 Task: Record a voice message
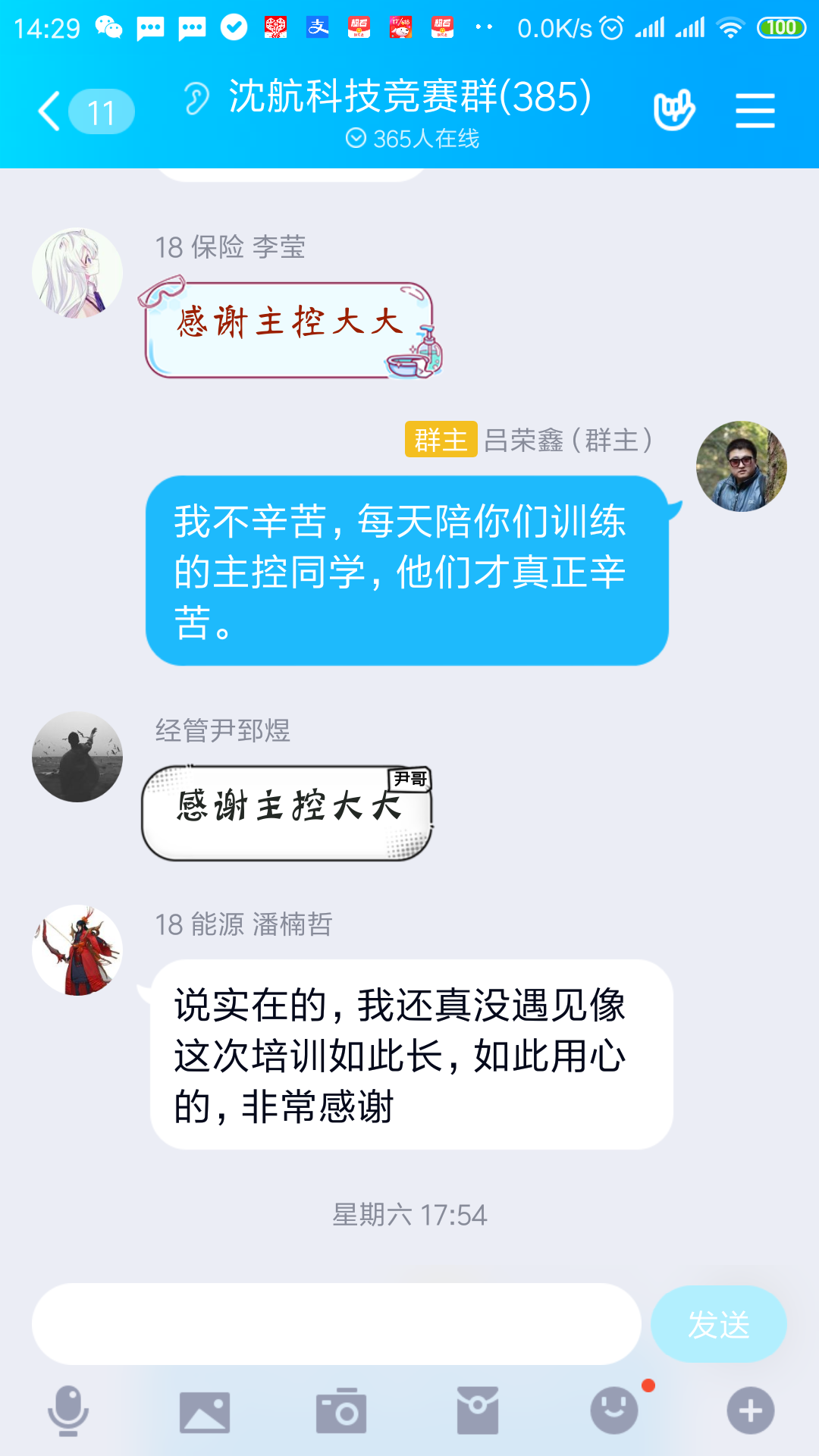point(68,1410)
